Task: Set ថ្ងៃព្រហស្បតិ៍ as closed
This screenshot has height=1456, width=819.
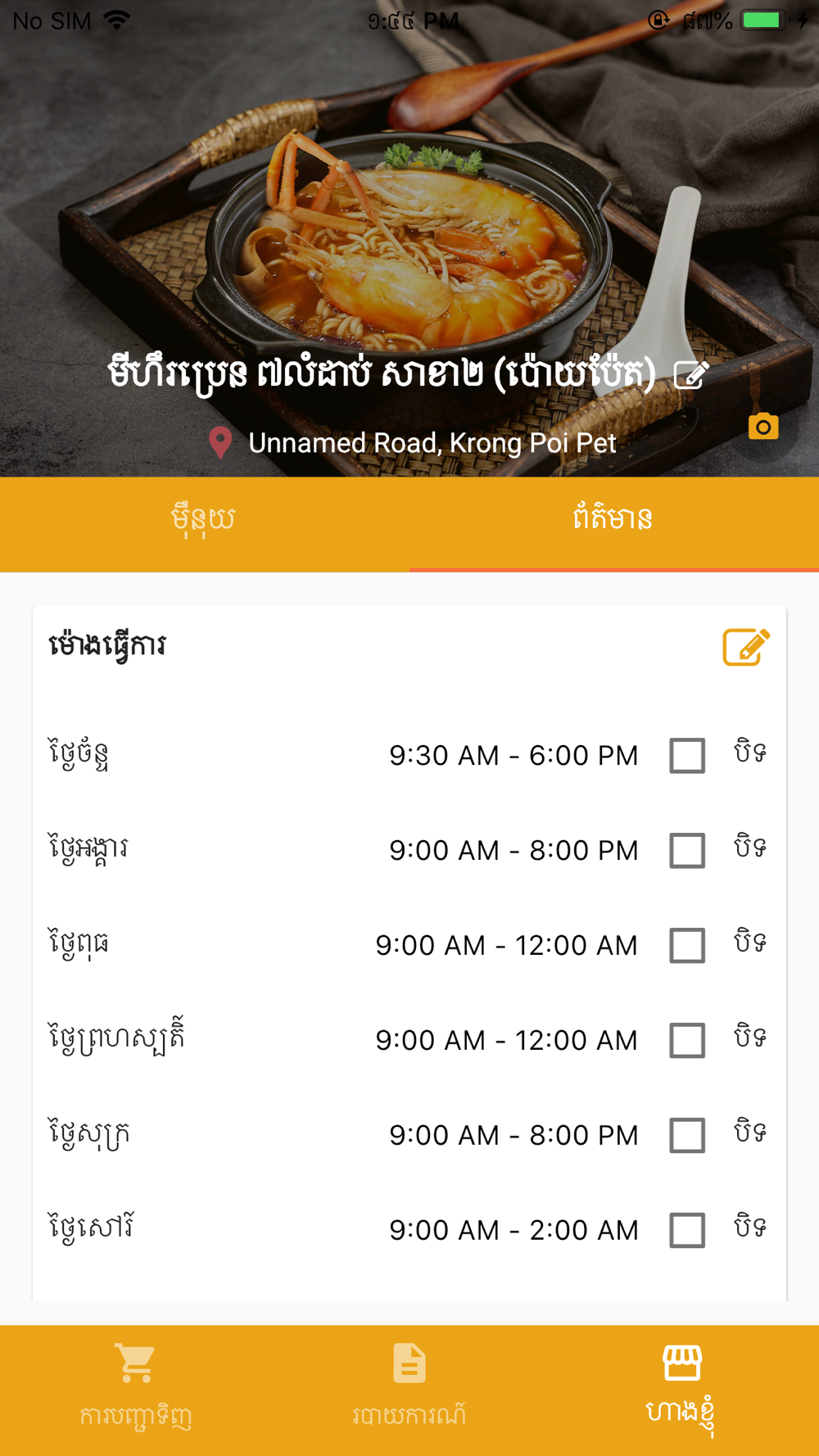Action: pos(687,1040)
